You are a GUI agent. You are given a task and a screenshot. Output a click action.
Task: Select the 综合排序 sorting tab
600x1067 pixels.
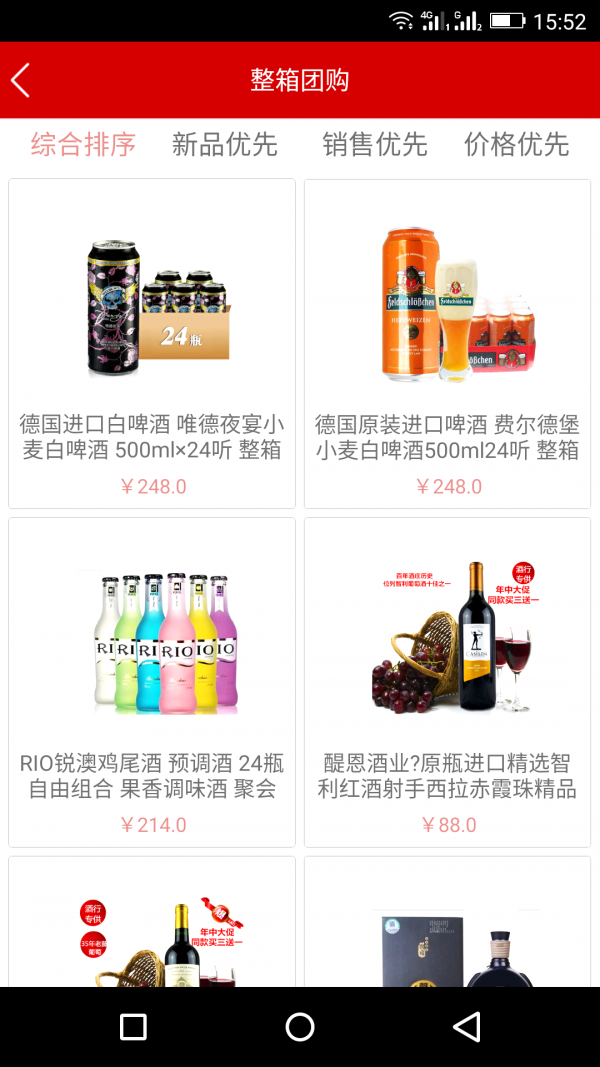pyautogui.click(x=83, y=145)
